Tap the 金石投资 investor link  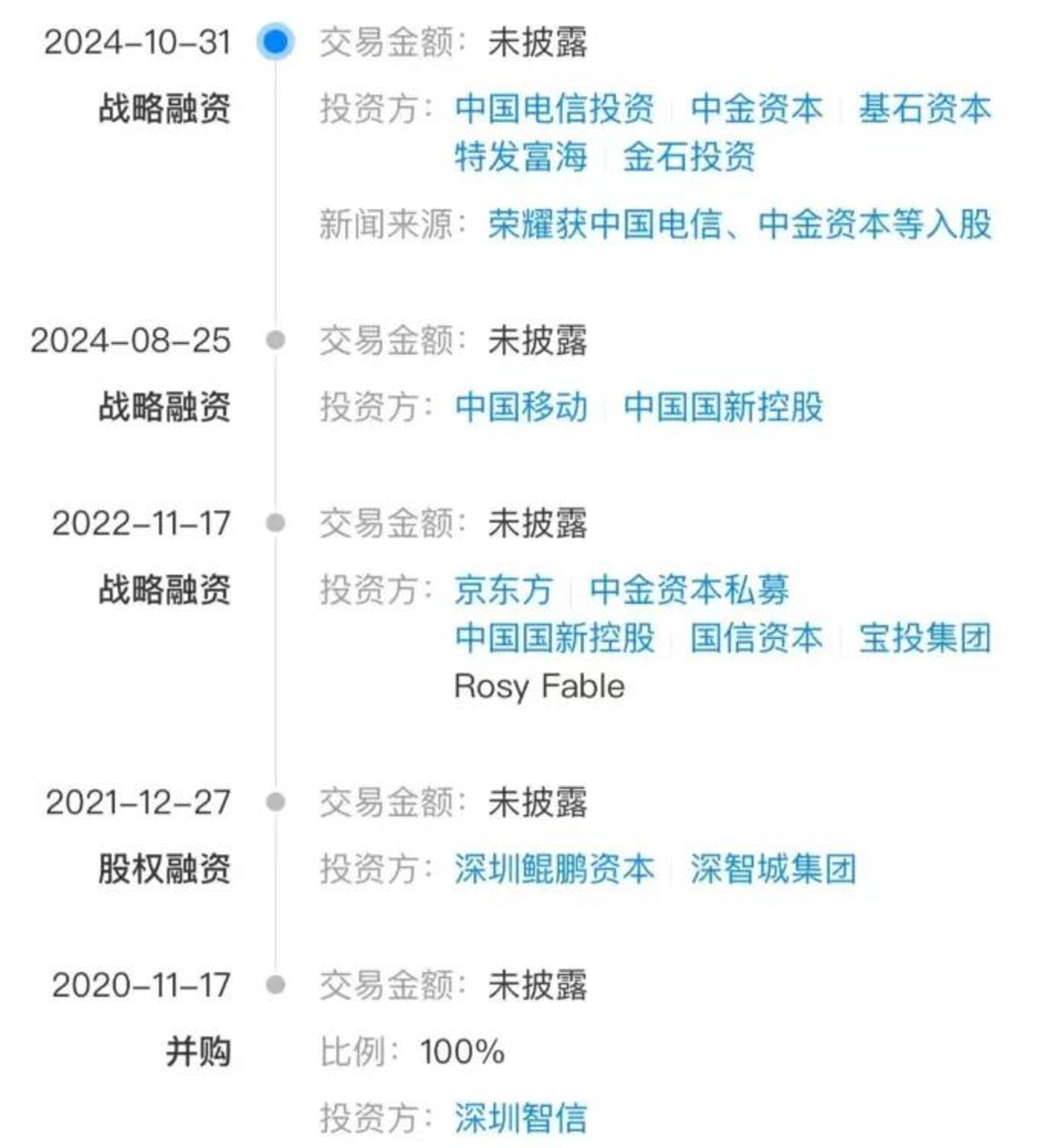pyautogui.click(x=689, y=156)
